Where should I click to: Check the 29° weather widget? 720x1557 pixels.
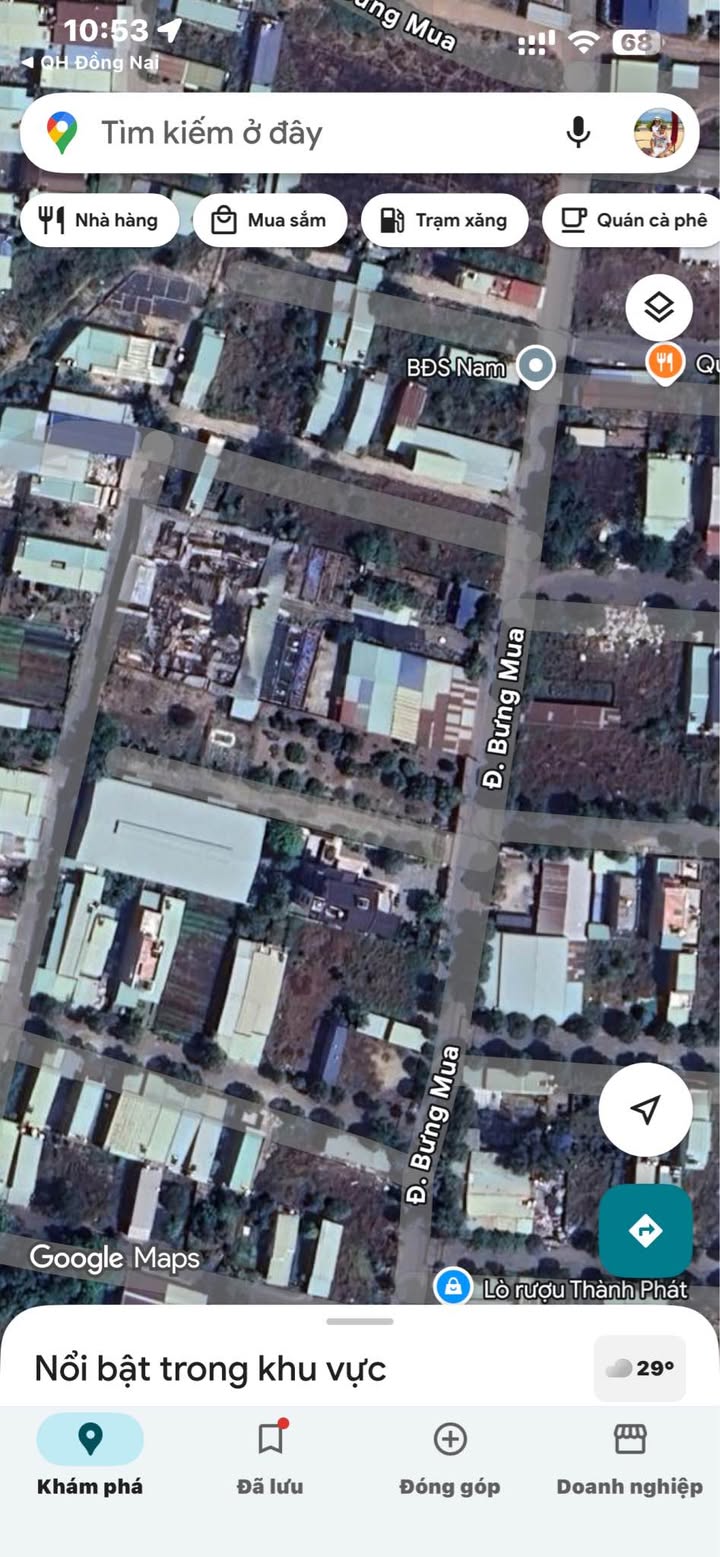[x=640, y=1368]
